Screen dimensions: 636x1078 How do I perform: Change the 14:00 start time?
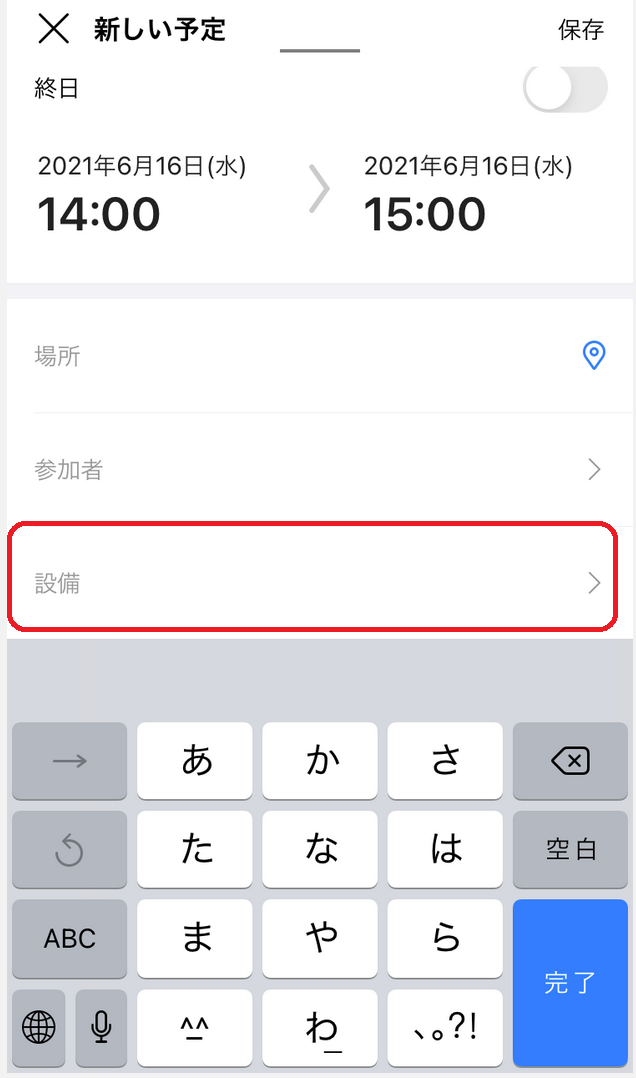(x=99, y=213)
